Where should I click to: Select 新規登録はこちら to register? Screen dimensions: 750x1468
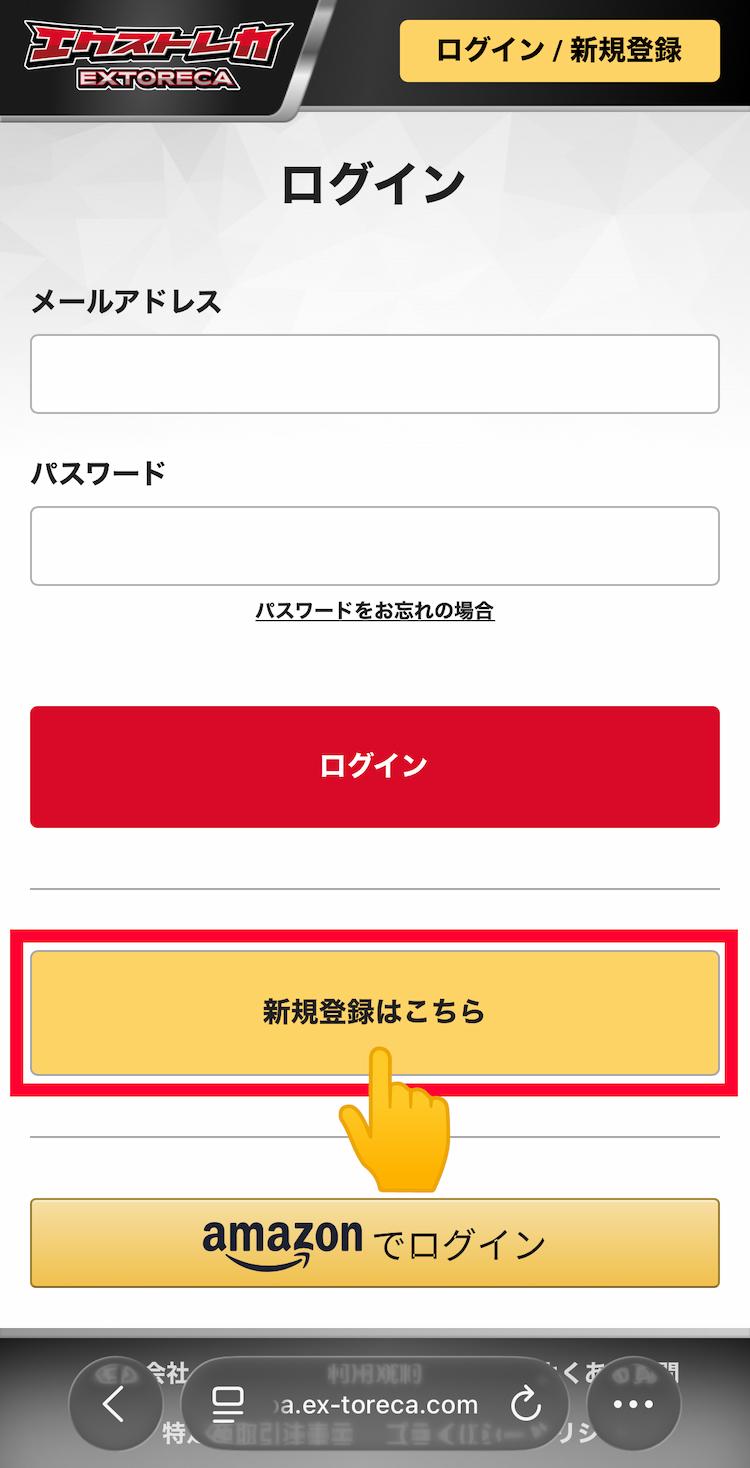coord(375,1012)
